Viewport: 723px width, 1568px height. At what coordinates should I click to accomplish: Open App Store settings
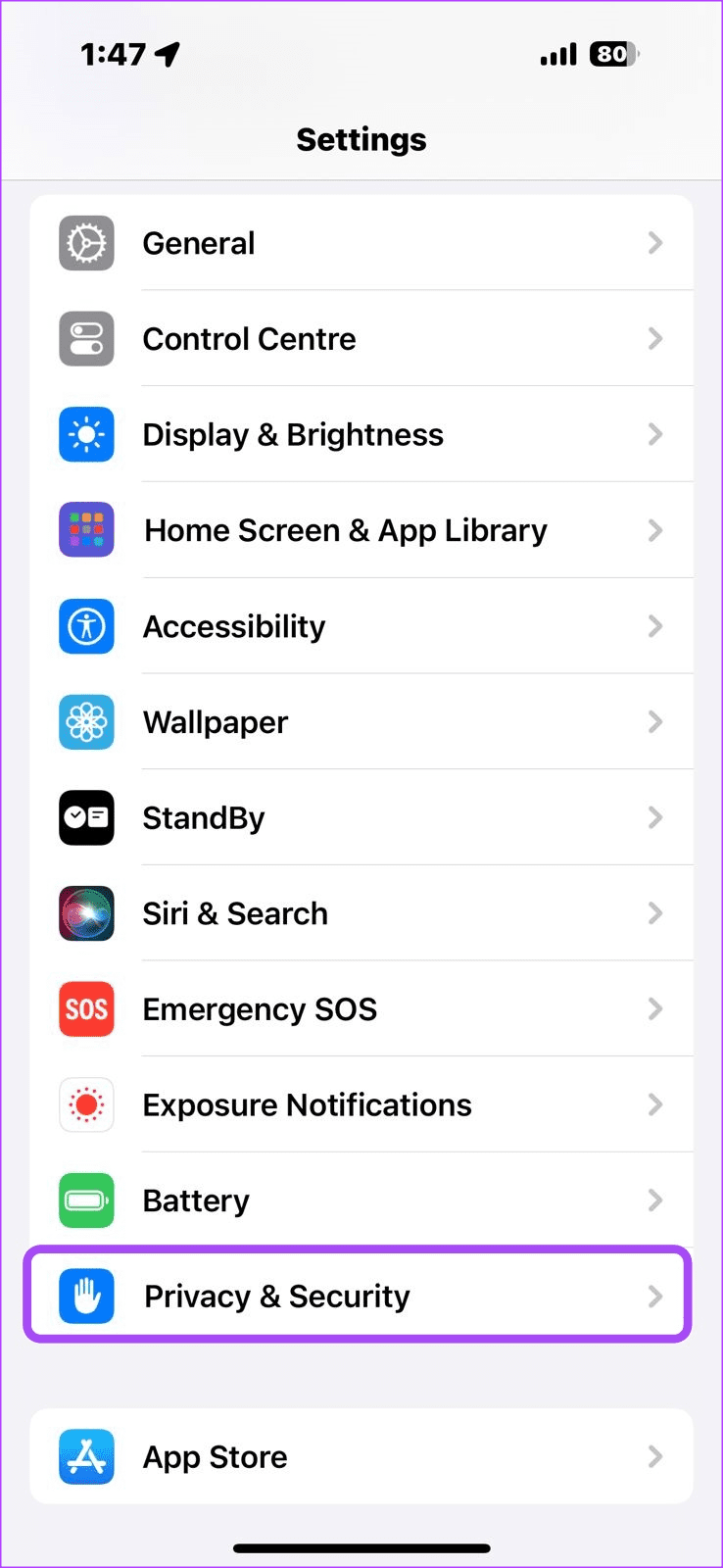click(361, 1457)
